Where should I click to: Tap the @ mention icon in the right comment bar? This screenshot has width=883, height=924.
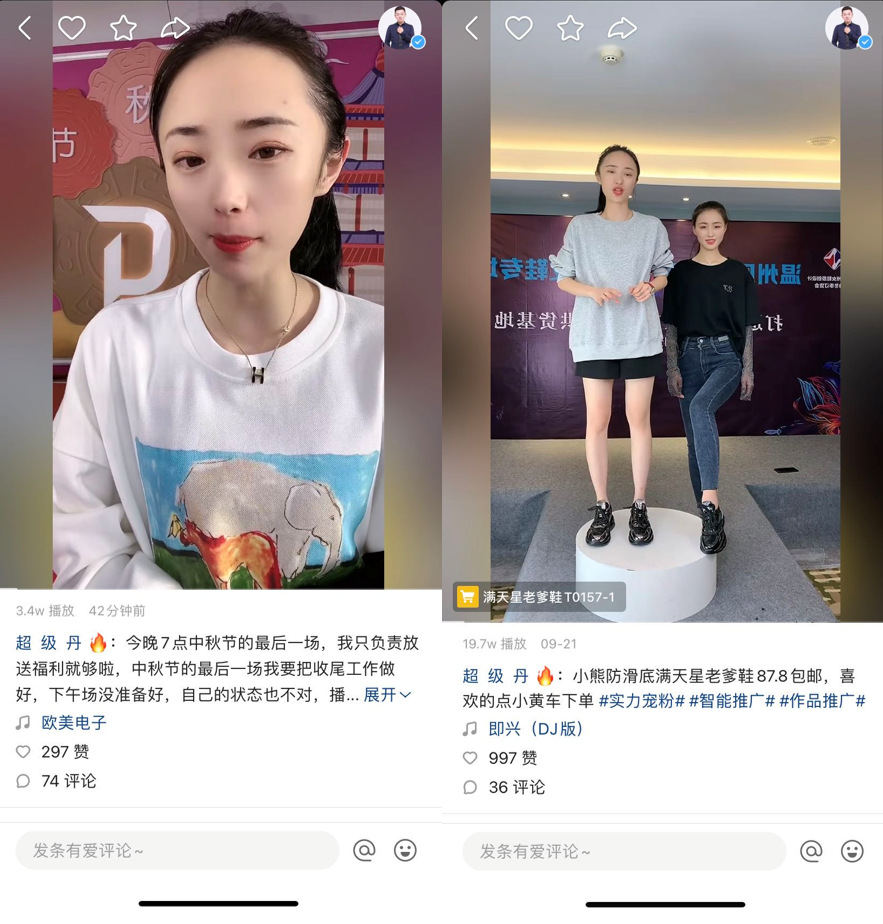[811, 851]
